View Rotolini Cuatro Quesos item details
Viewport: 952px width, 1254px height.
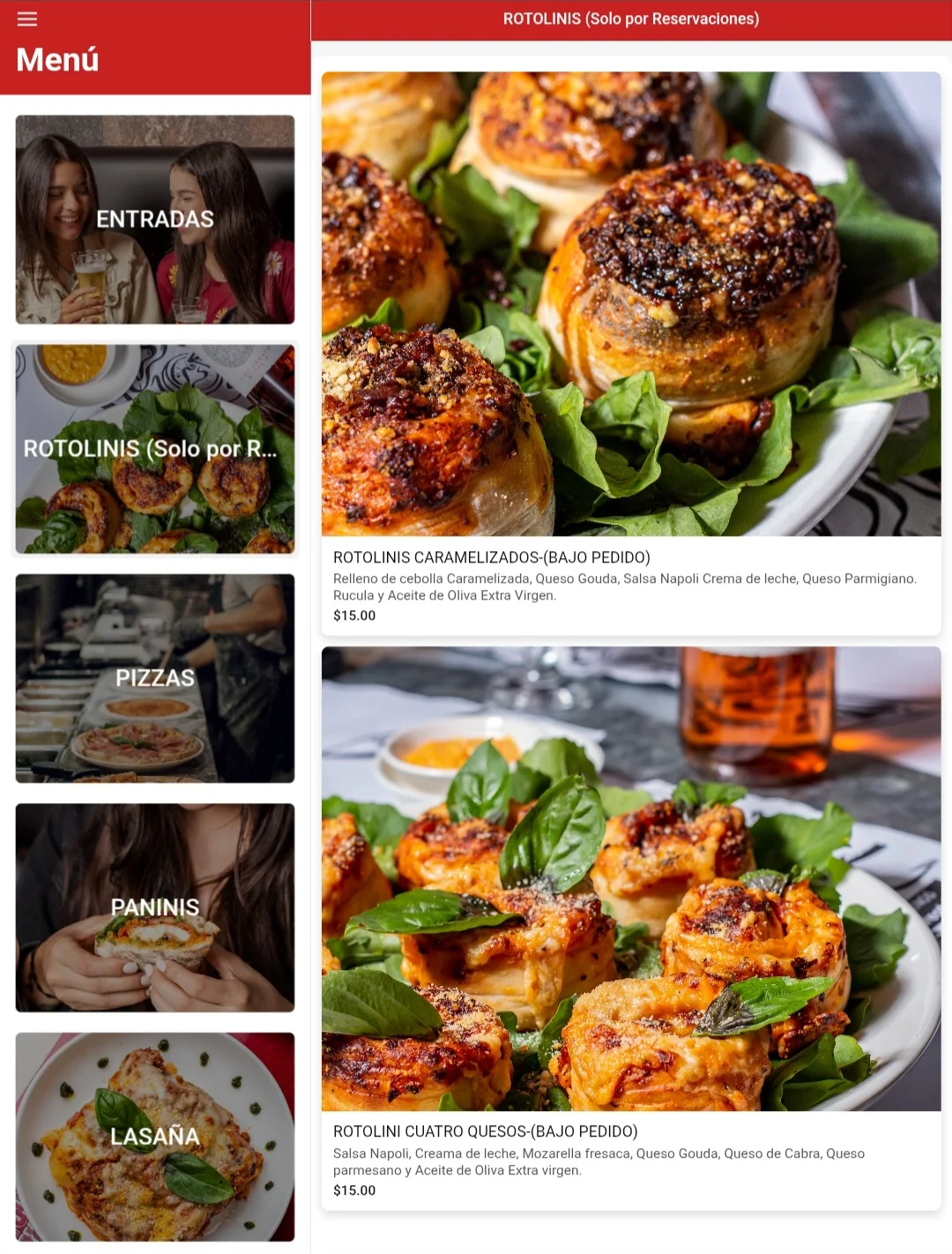coord(631,926)
